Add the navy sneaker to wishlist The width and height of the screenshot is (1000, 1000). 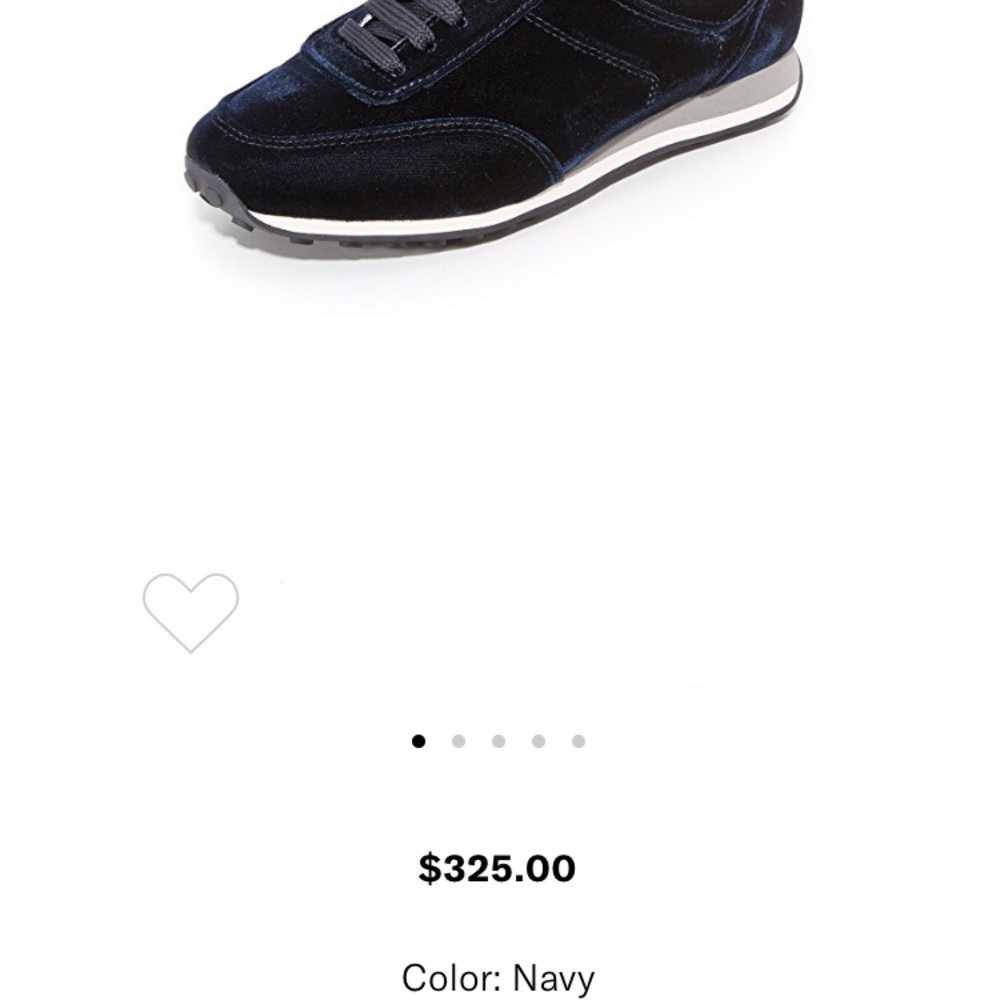(x=190, y=611)
